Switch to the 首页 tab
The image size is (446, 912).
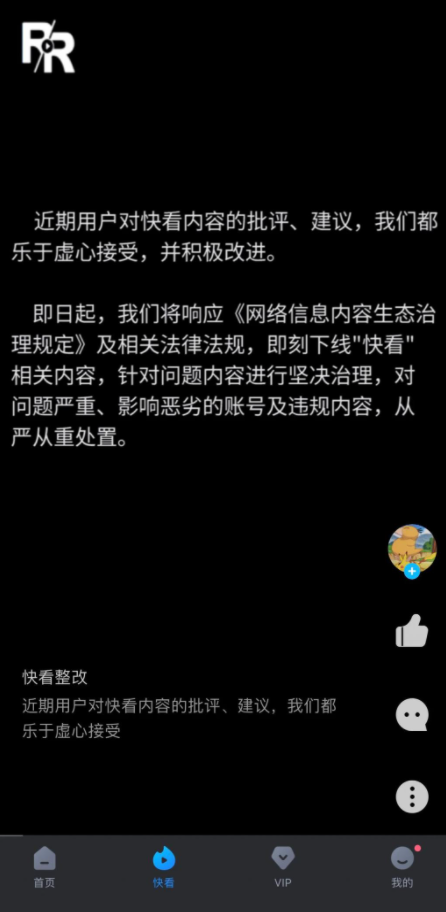pyautogui.click(x=44, y=867)
